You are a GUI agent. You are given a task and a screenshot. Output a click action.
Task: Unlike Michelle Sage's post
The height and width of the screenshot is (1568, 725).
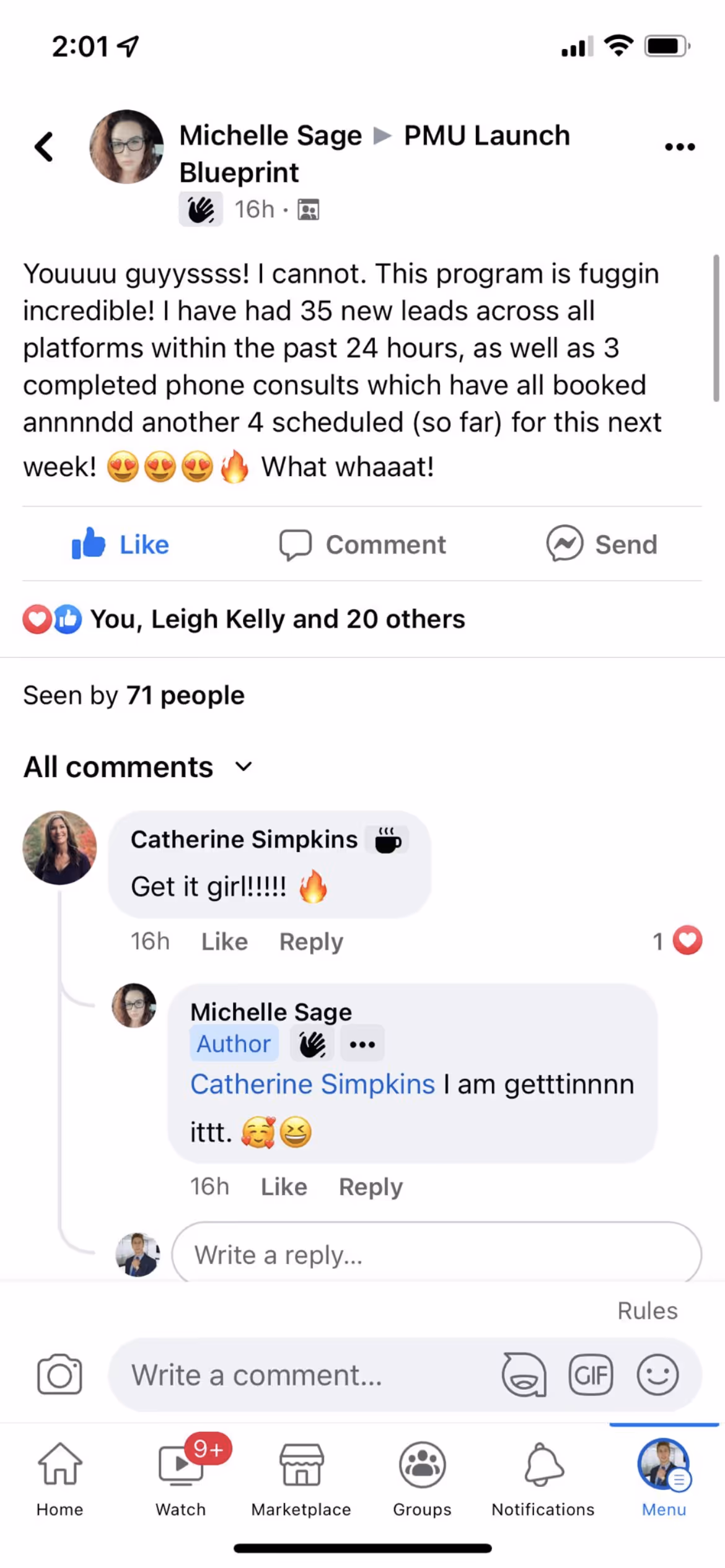(x=120, y=544)
